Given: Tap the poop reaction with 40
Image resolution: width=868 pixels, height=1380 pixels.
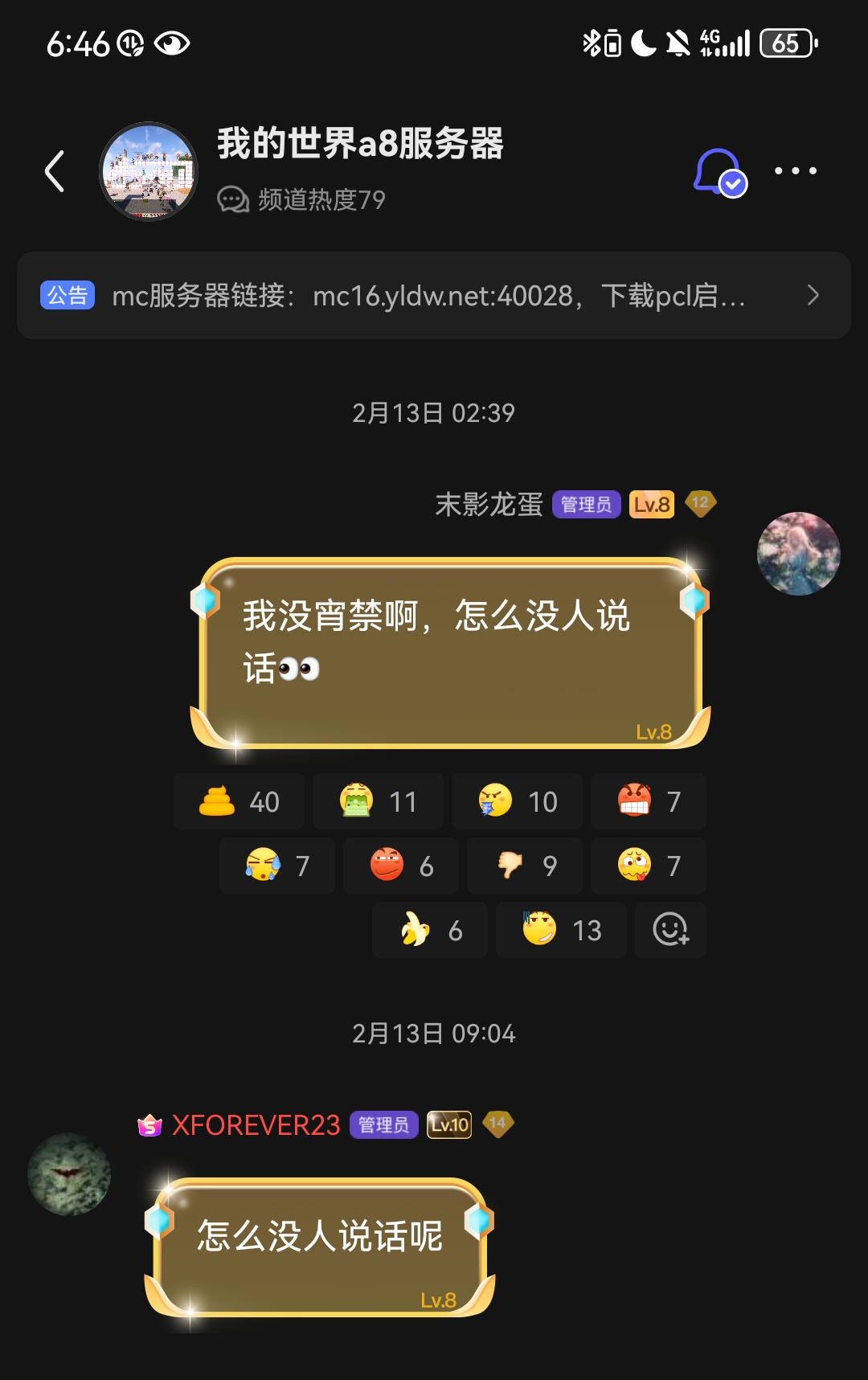Looking at the screenshot, I should 240,801.
